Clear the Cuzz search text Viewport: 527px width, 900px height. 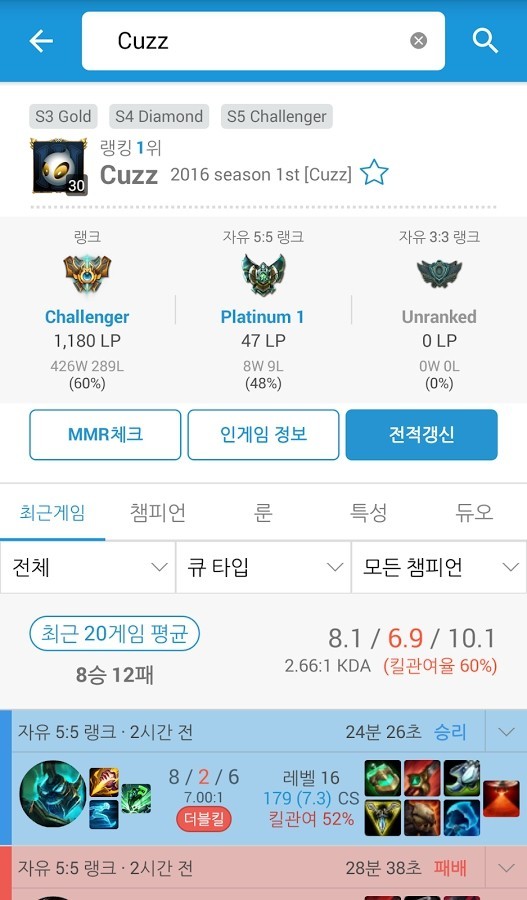pyautogui.click(x=418, y=41)
